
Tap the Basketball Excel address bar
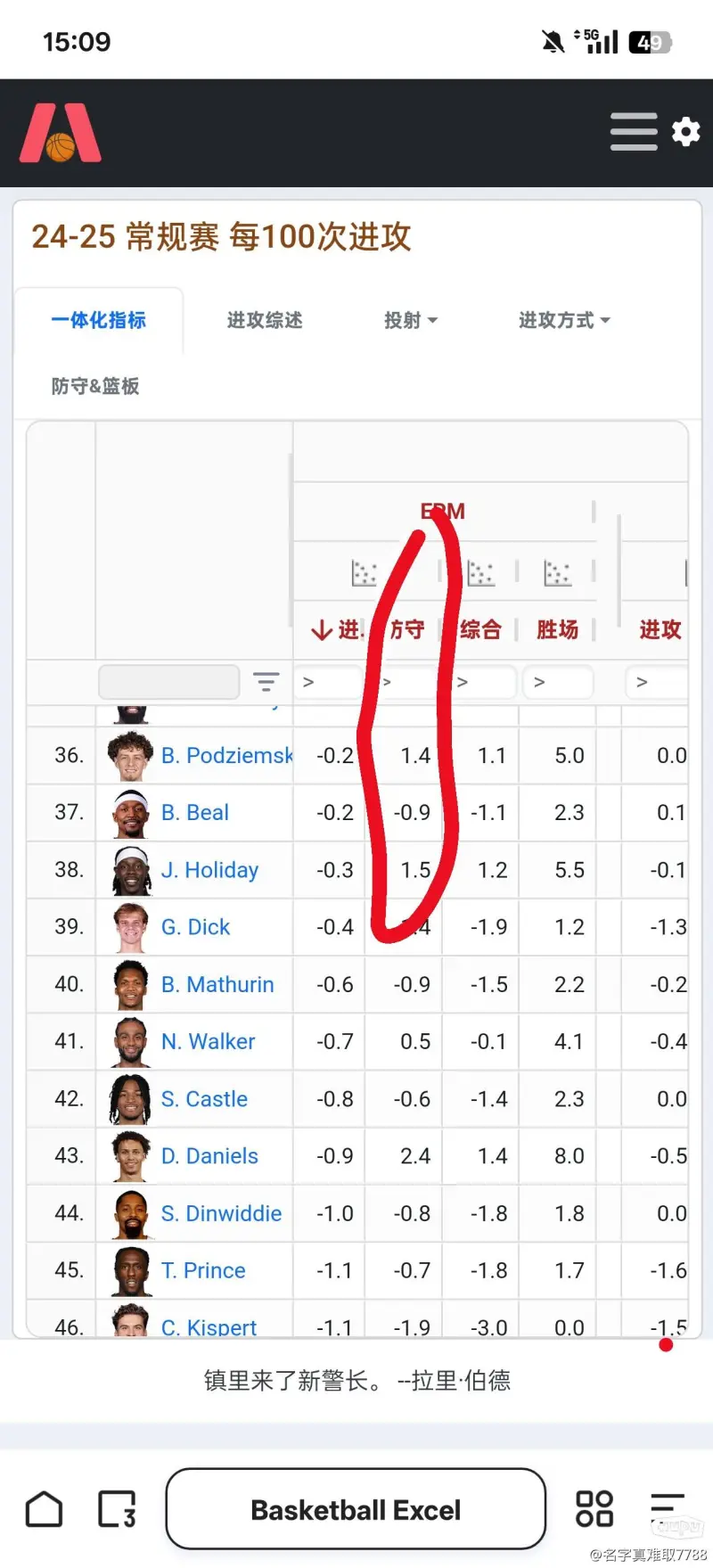tap(356, 1509)
